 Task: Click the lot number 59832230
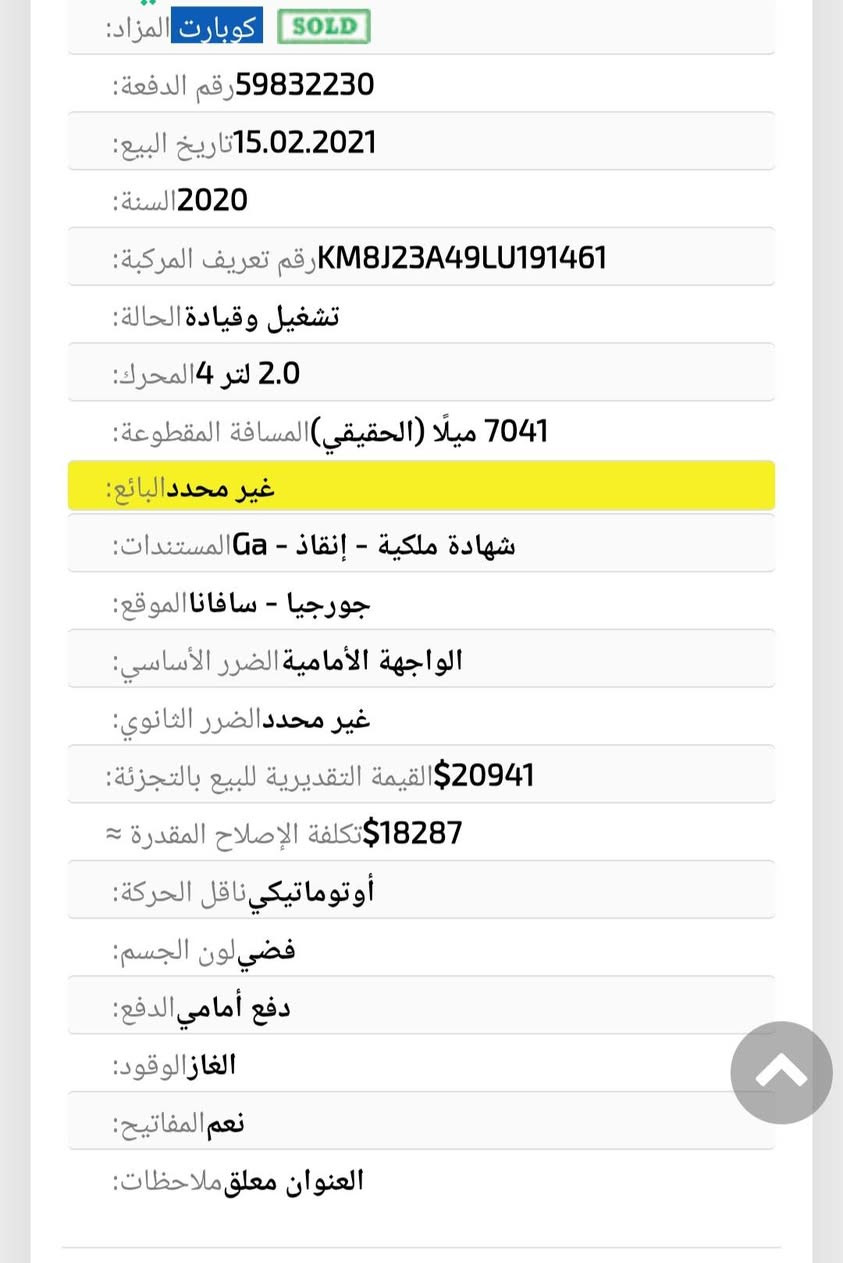point(305,85)
